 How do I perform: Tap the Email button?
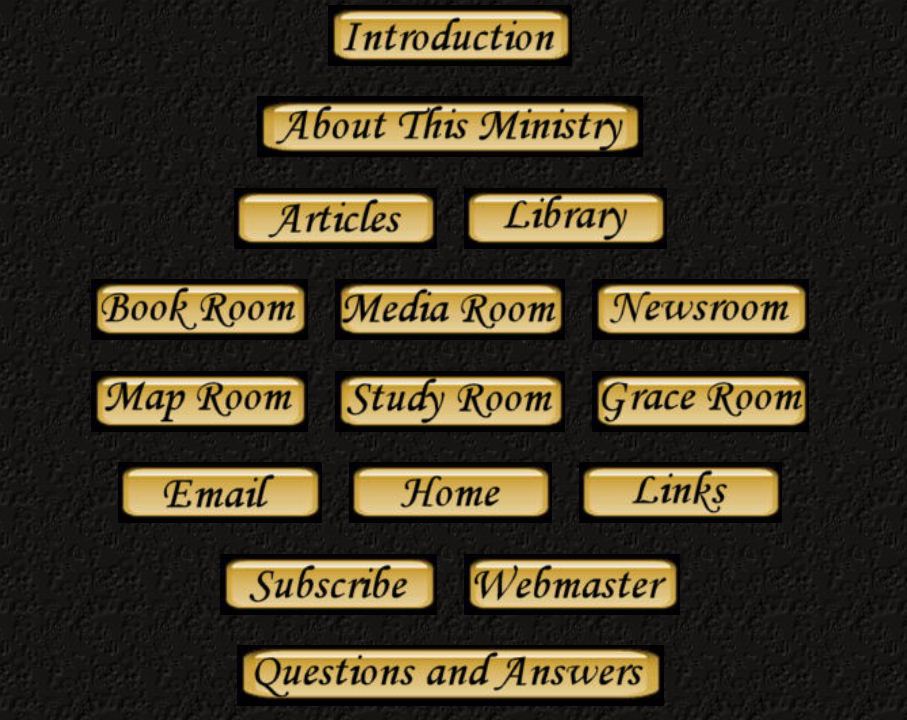pyautogui.click(x=220, y=493)
